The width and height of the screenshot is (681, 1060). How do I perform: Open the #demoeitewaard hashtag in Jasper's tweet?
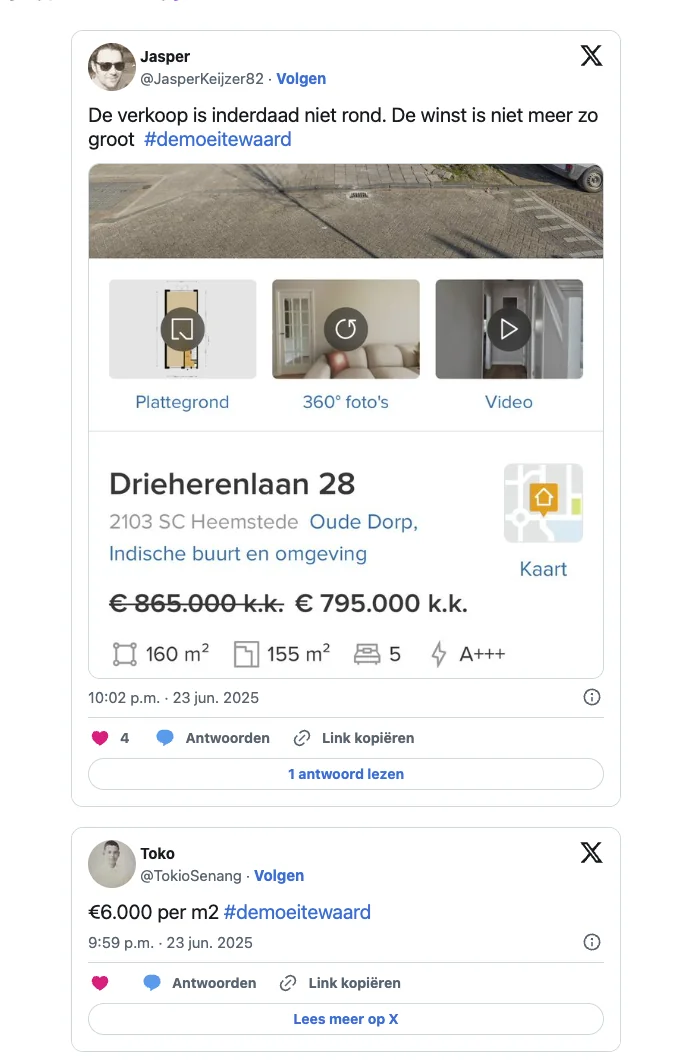[x=217, y=139]
